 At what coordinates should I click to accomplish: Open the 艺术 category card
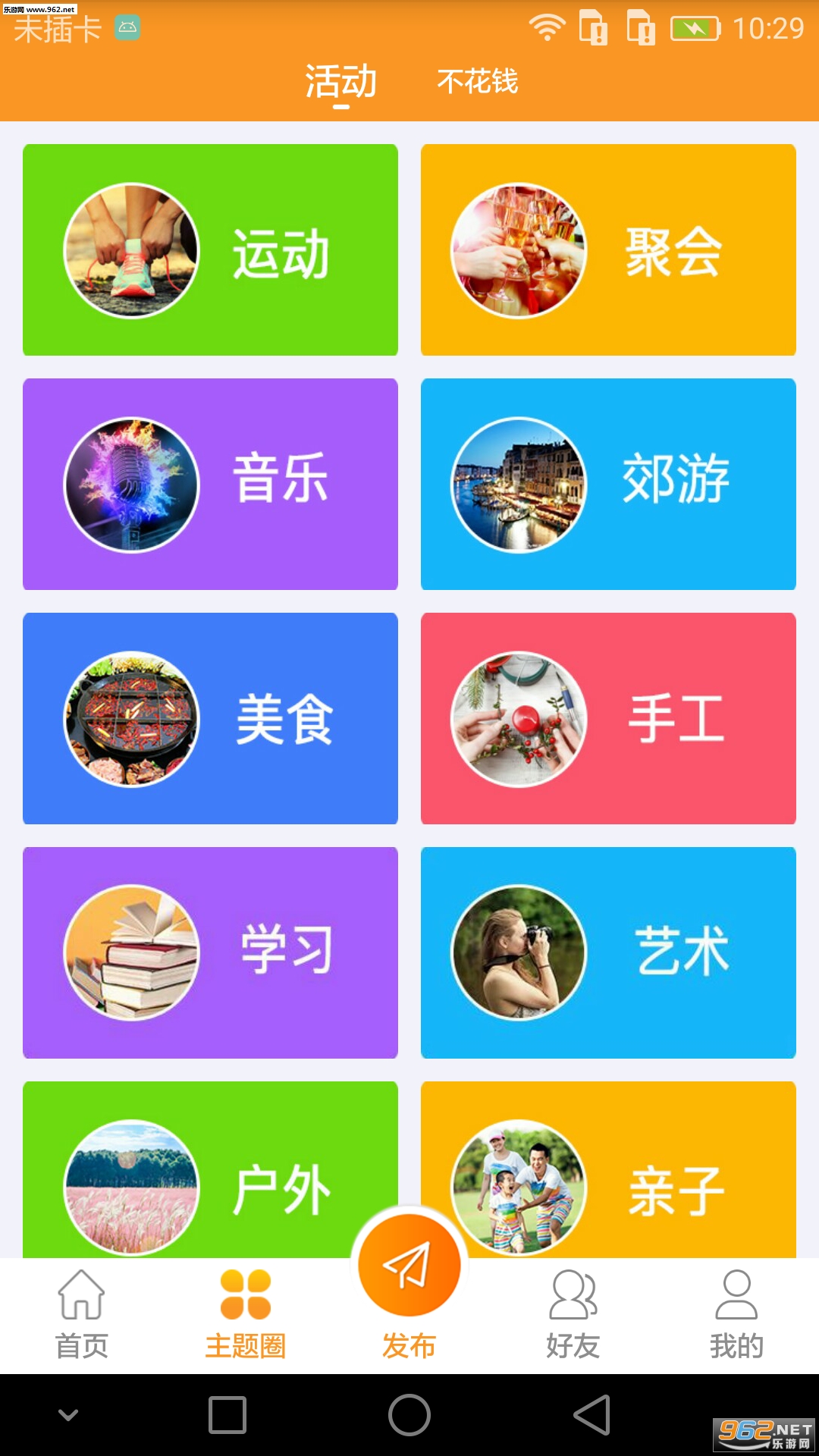(608, 952)
